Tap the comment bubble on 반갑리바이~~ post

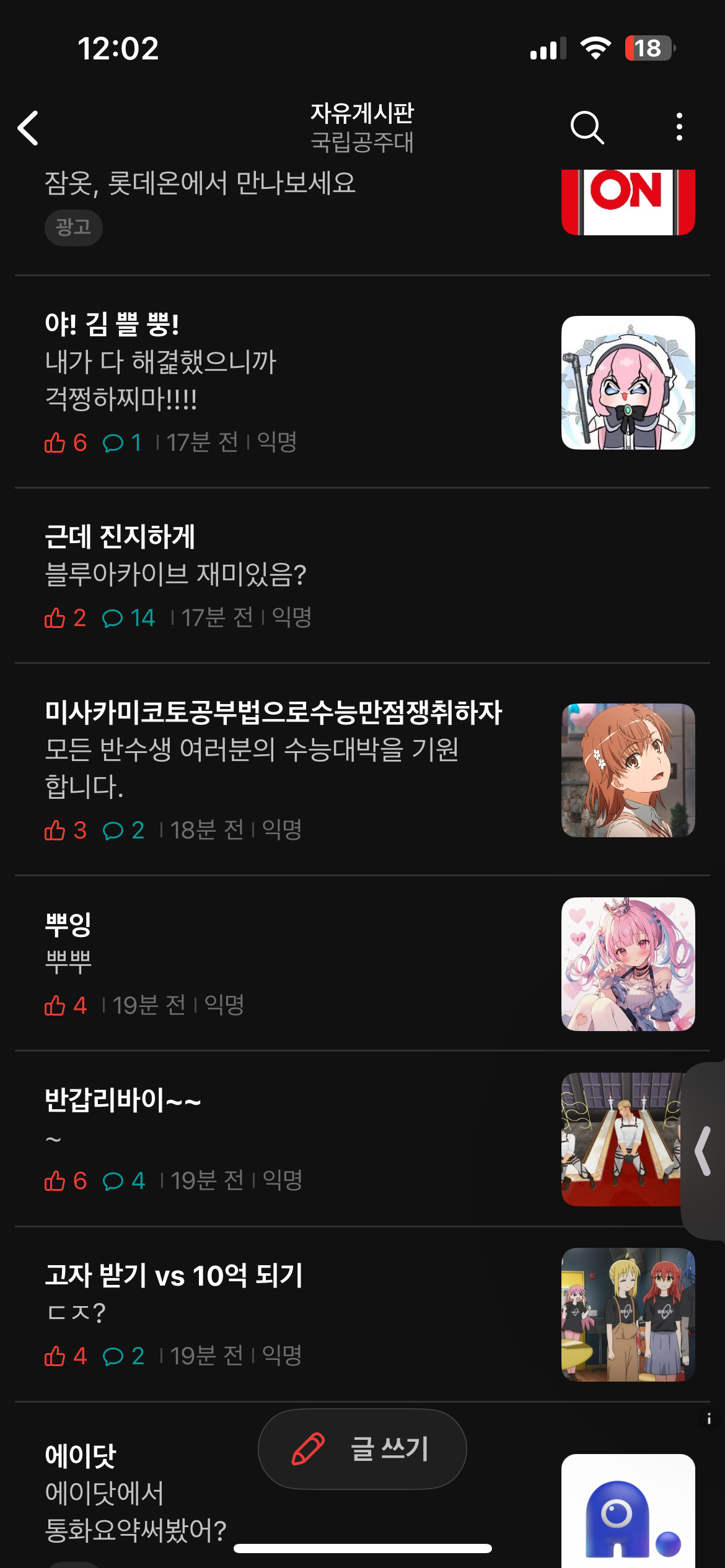[114, 1180]
